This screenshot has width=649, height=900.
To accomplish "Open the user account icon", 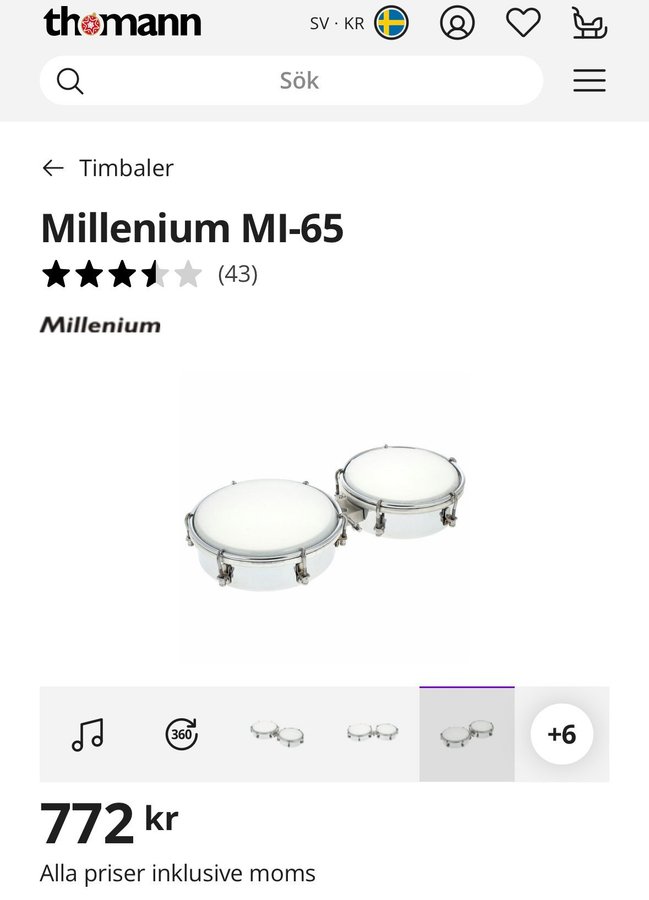I will [457, 23].
